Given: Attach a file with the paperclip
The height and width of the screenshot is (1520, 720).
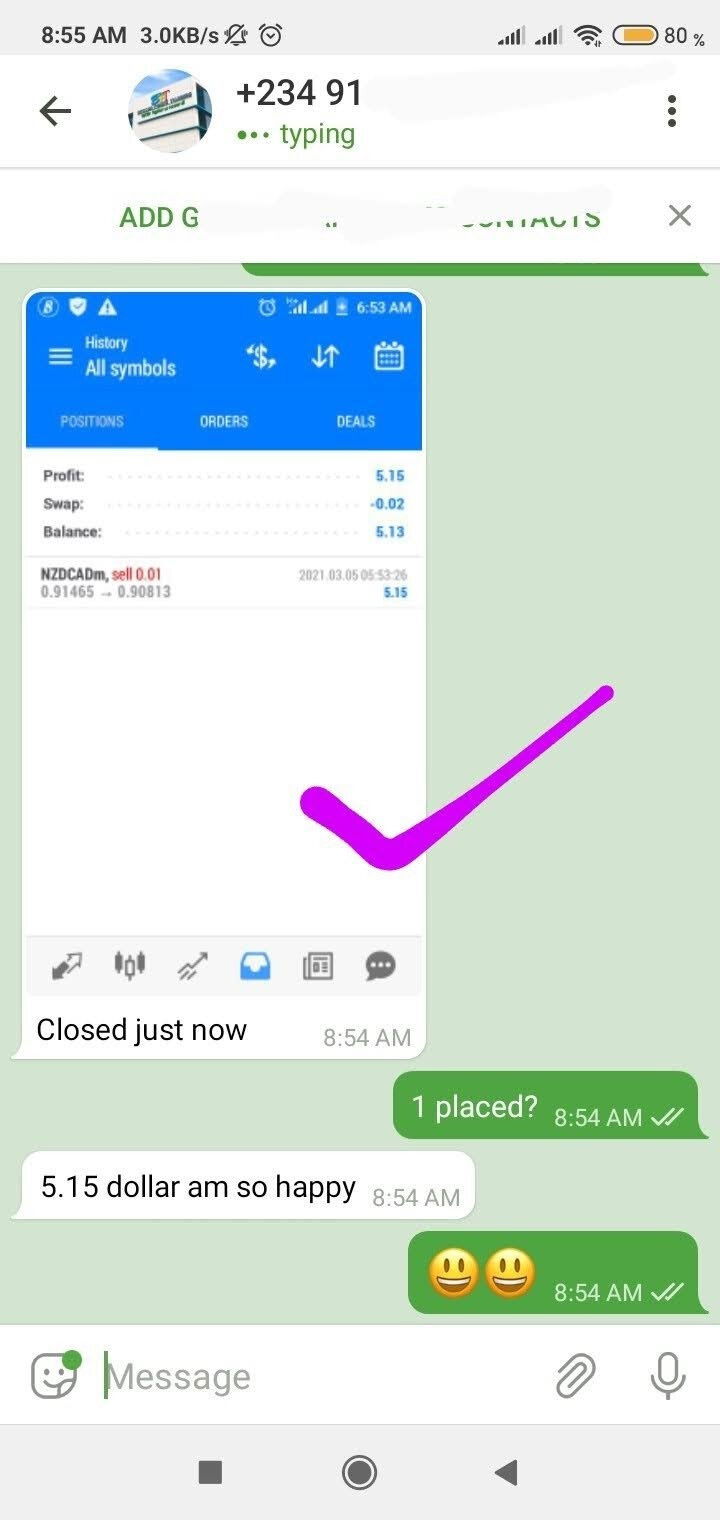Looking at the screenshot, I should 576,1376.
